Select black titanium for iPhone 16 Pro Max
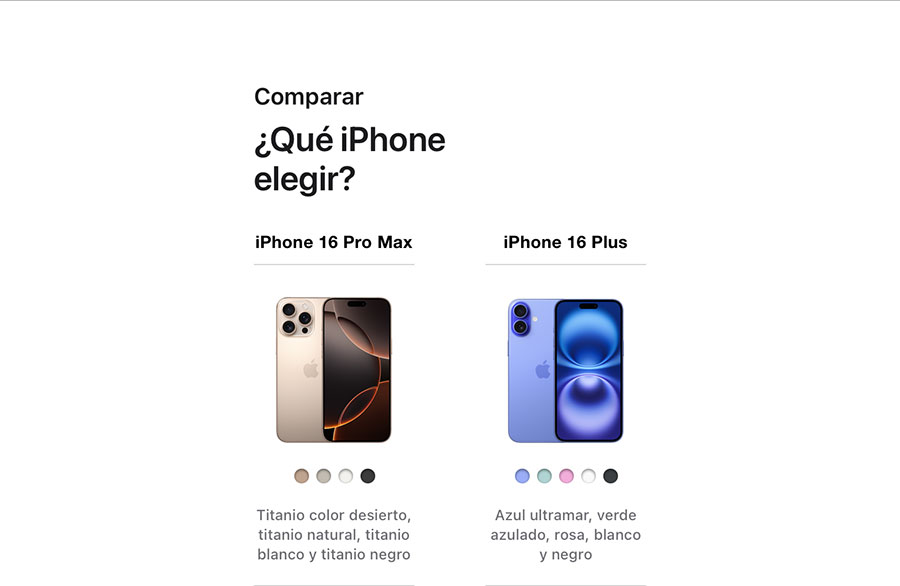The height and width of the screenshot is (586, 900). click(x=368, y=476)
